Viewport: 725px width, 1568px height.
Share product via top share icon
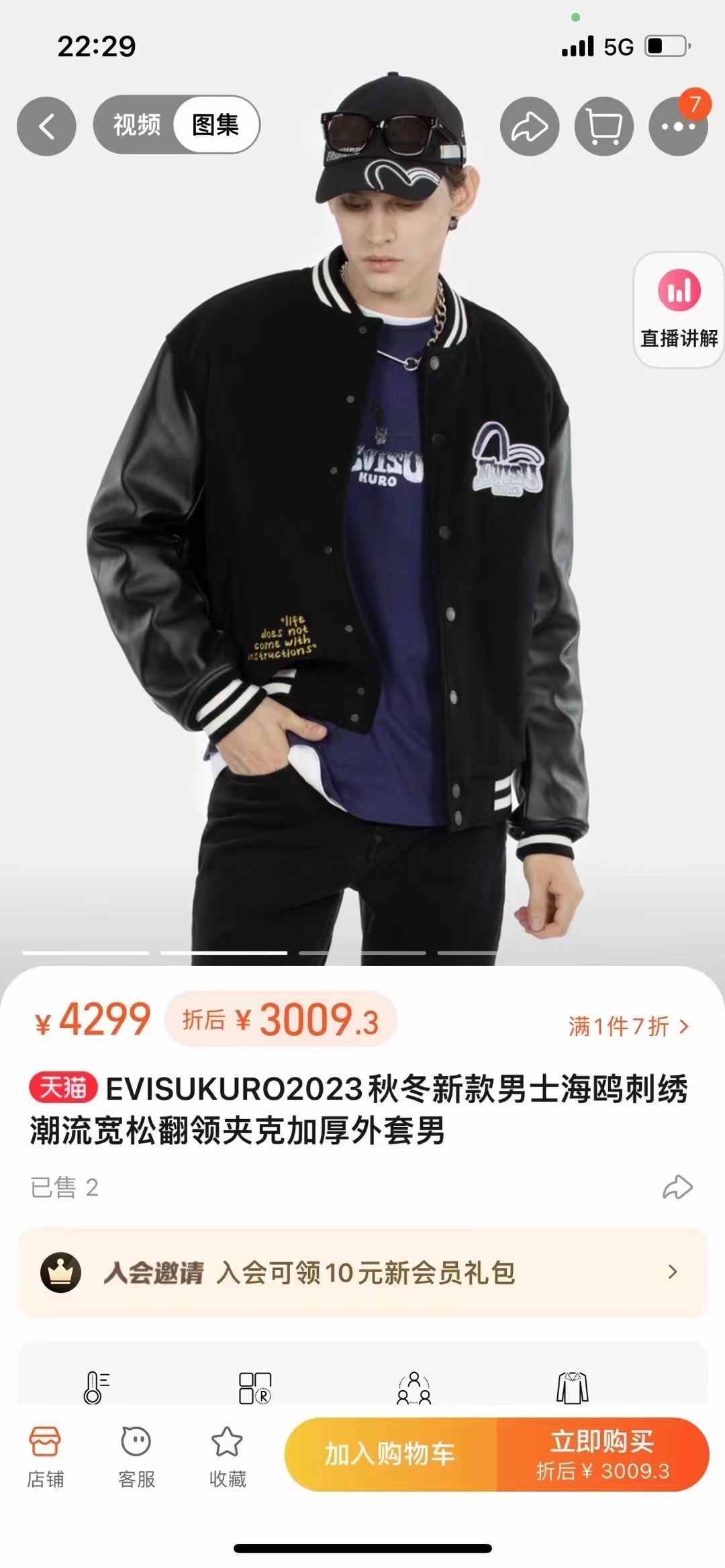tap(530, 126)
